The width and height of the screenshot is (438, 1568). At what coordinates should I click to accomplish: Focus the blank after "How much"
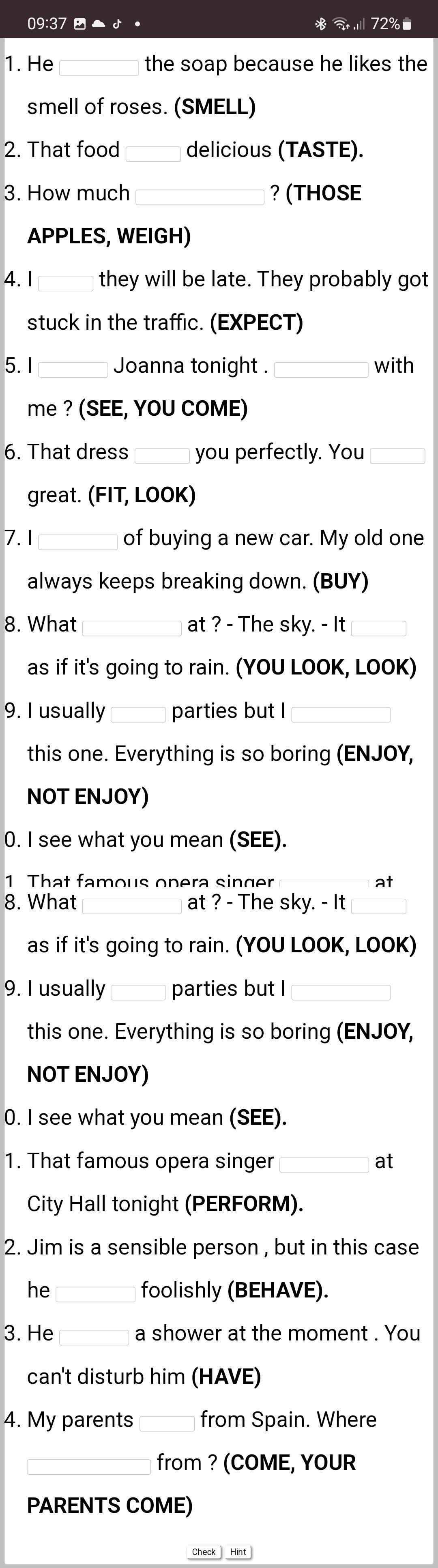tap(200, 197)
